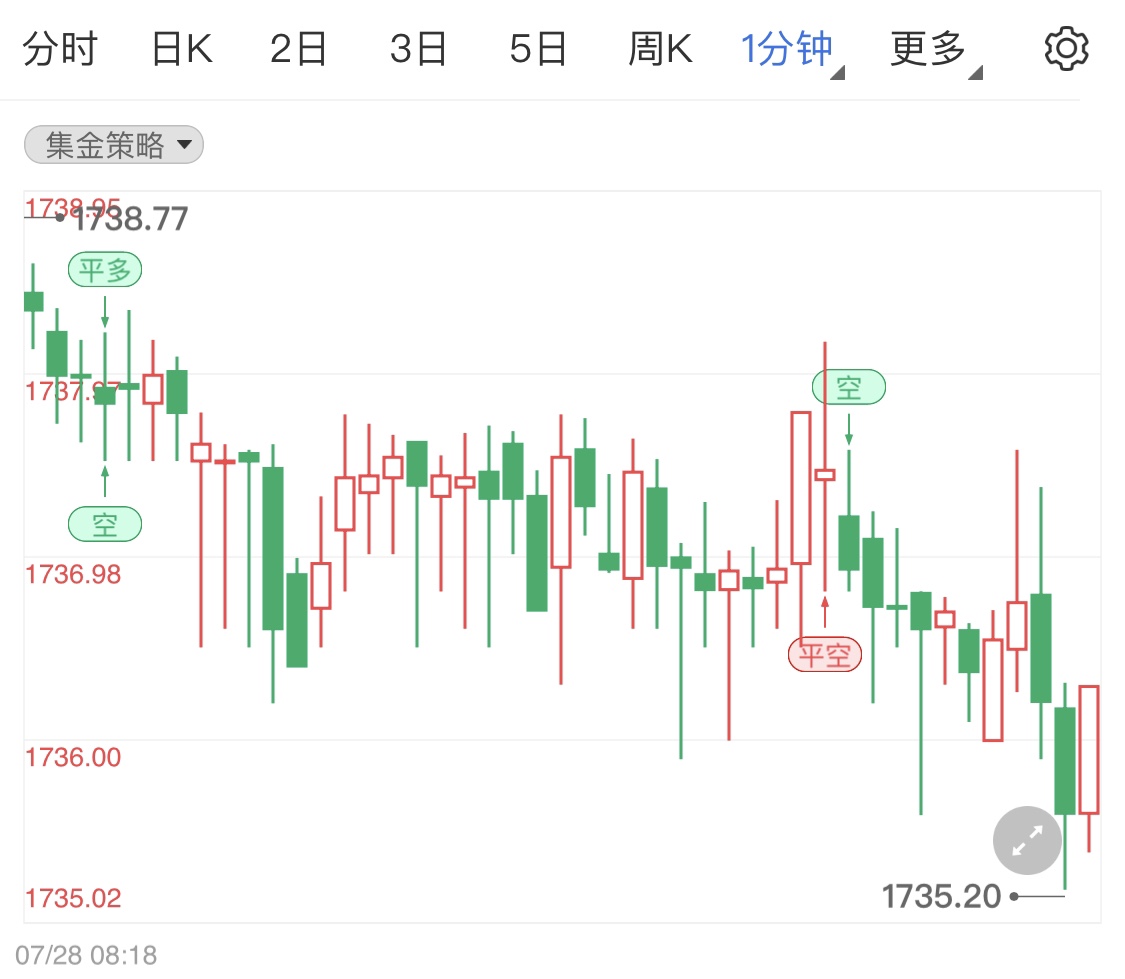
Task: Switch to the 5日 view
Action: 538,49
